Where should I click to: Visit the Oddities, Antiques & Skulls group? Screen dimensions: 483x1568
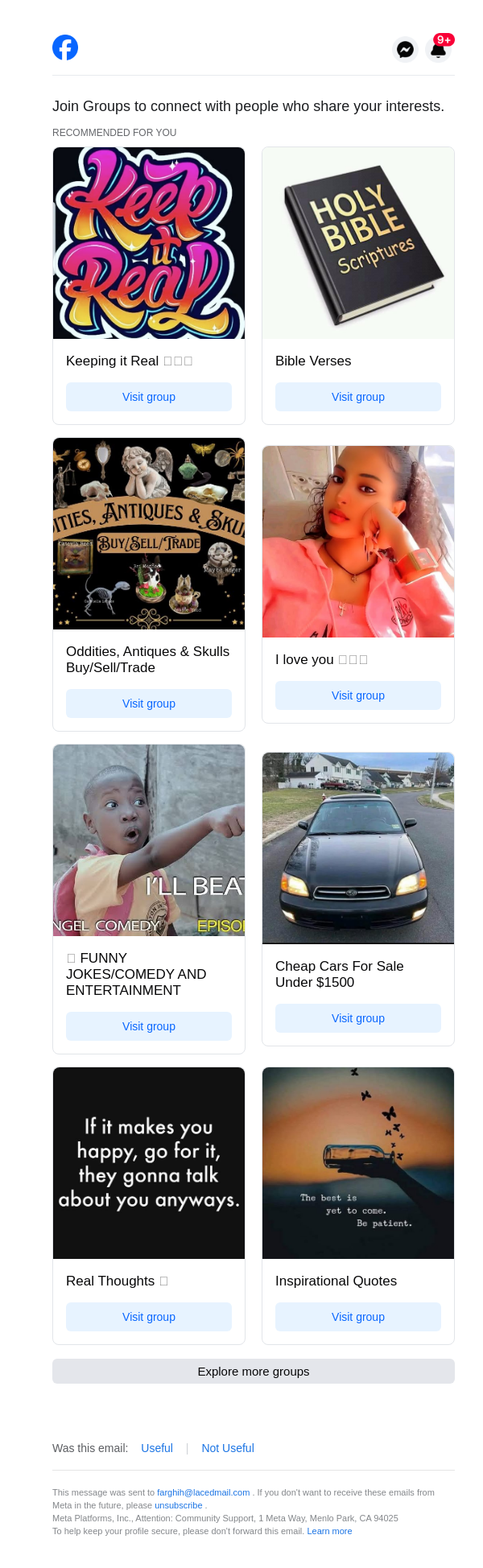(x=149, y=704)
